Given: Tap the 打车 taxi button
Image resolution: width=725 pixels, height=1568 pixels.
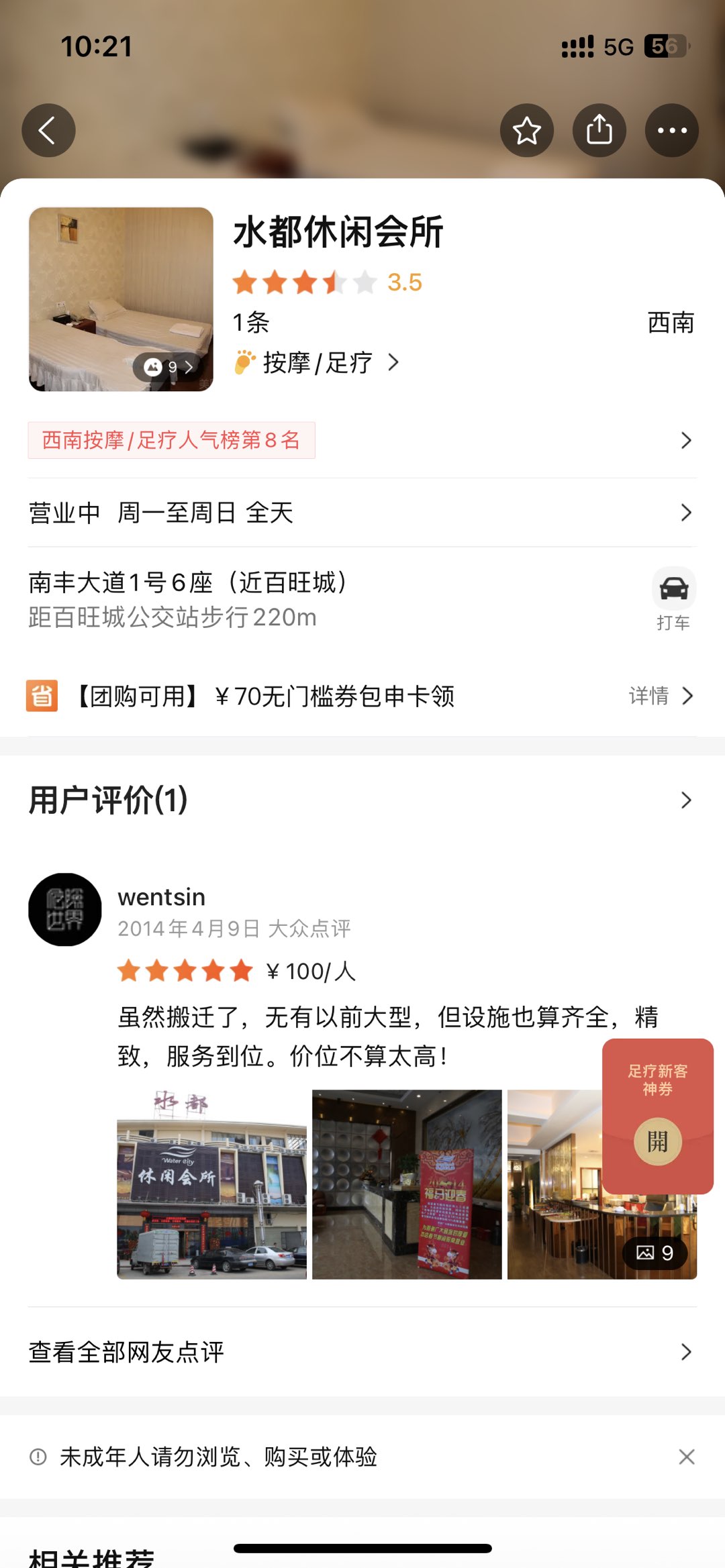Looking at the screenshot, I should coord(673,598).
